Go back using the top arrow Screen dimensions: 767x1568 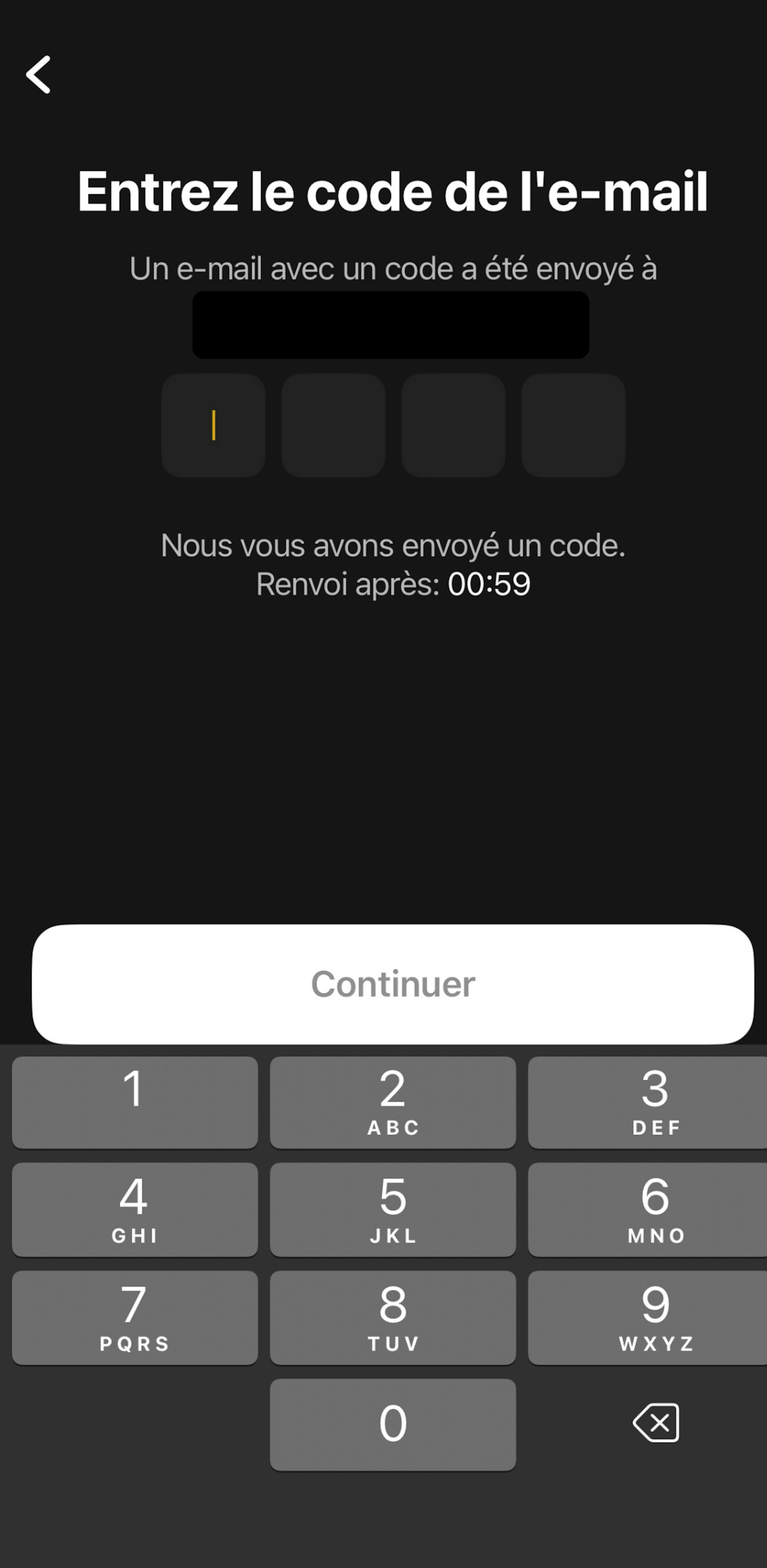[x=38, y=75]
